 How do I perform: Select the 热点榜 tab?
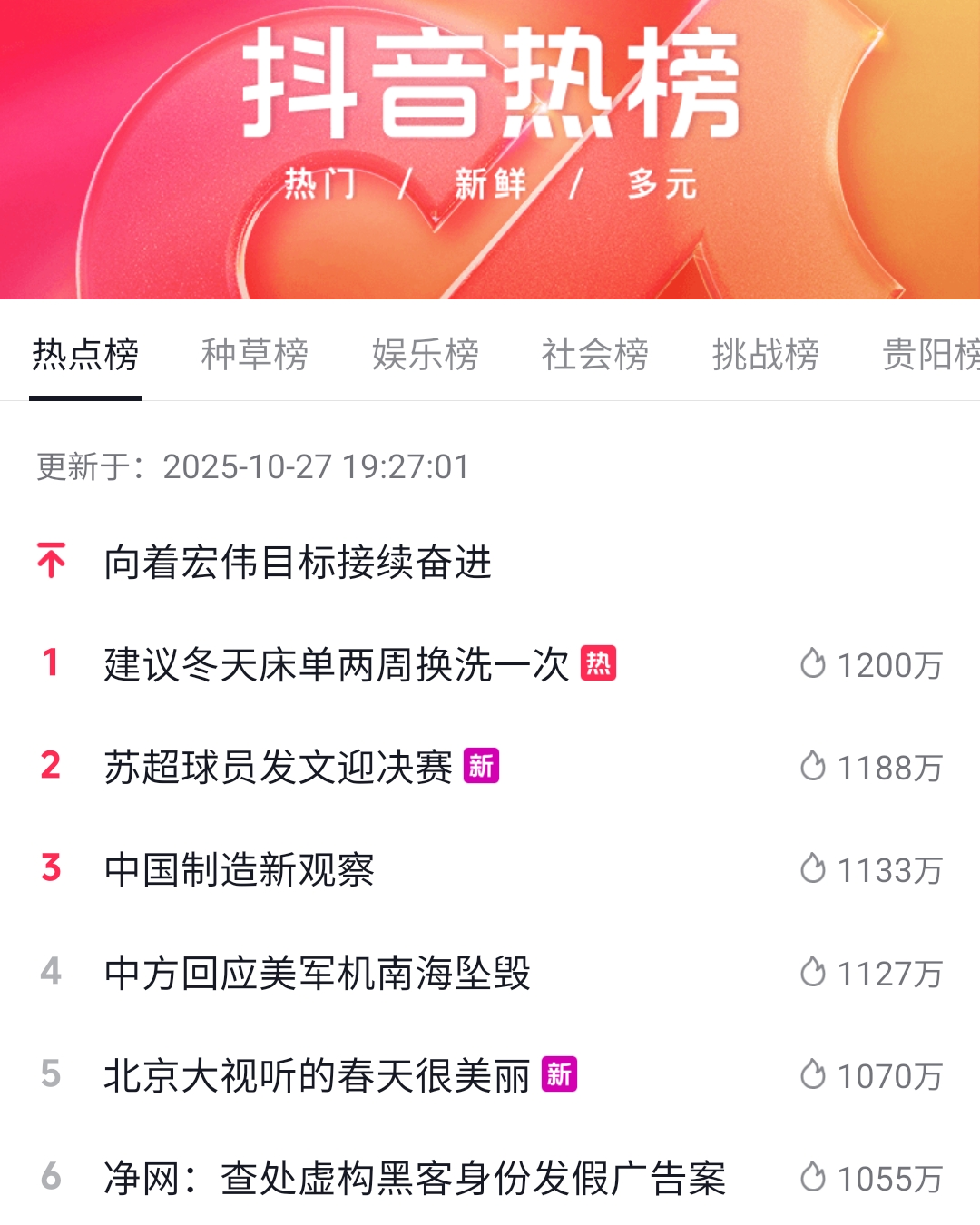85,354
